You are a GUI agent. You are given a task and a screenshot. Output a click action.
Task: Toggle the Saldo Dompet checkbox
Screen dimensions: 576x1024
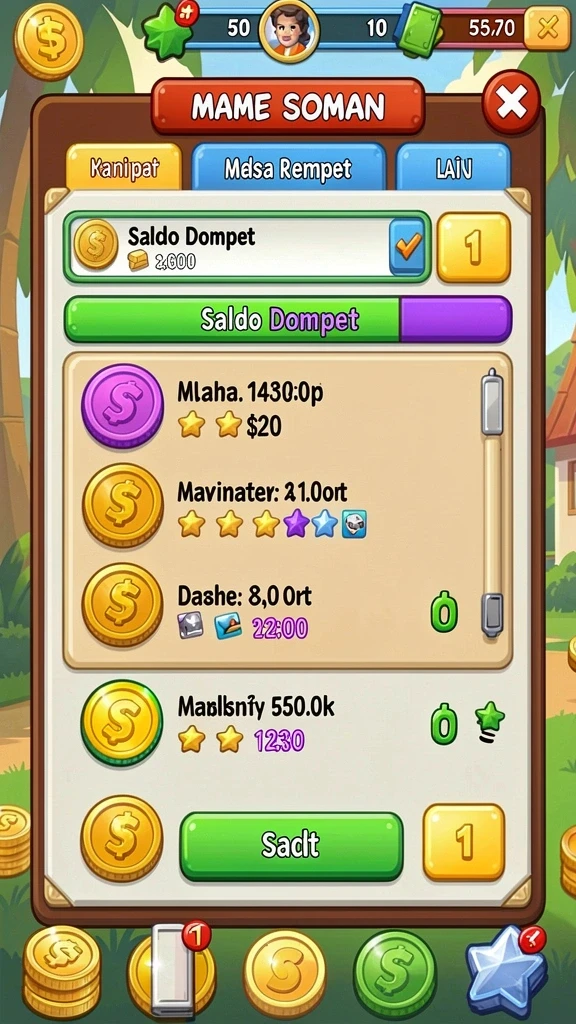[407, 247]
